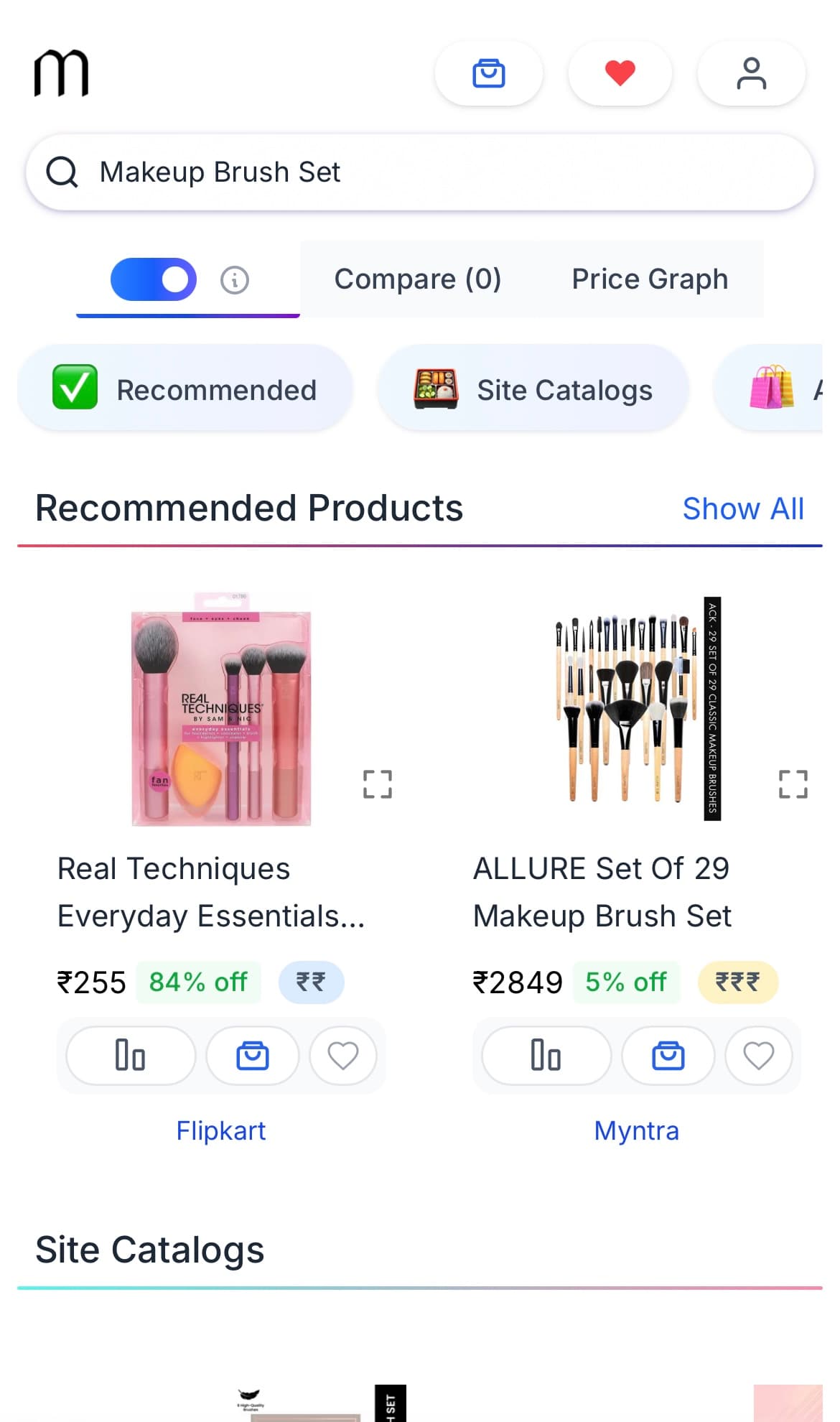Open the wishlist heart in header
The image size is (840, 1422).
coord(620,73)
